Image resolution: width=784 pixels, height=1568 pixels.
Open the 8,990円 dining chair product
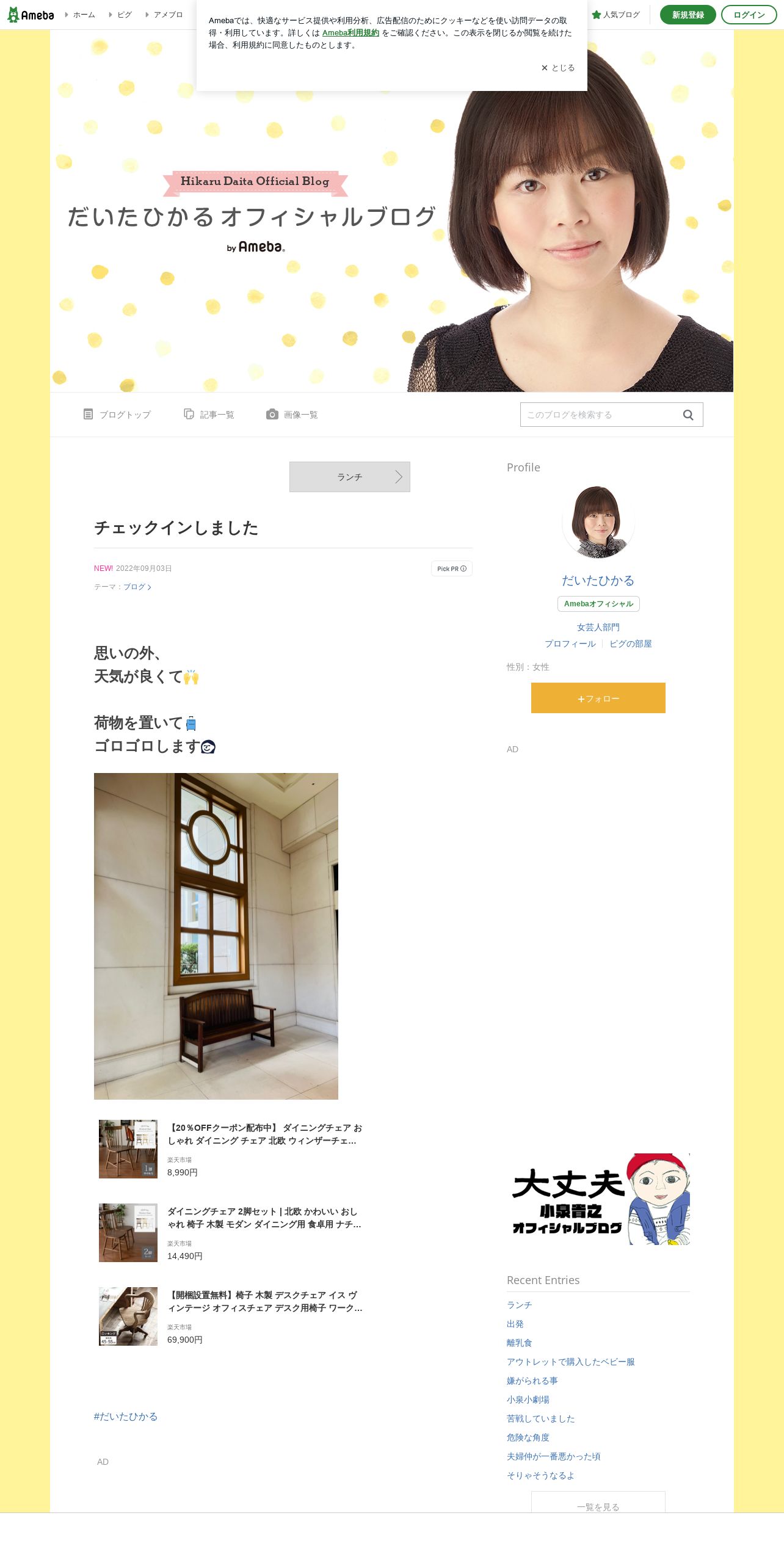[x=232, y=1149]
